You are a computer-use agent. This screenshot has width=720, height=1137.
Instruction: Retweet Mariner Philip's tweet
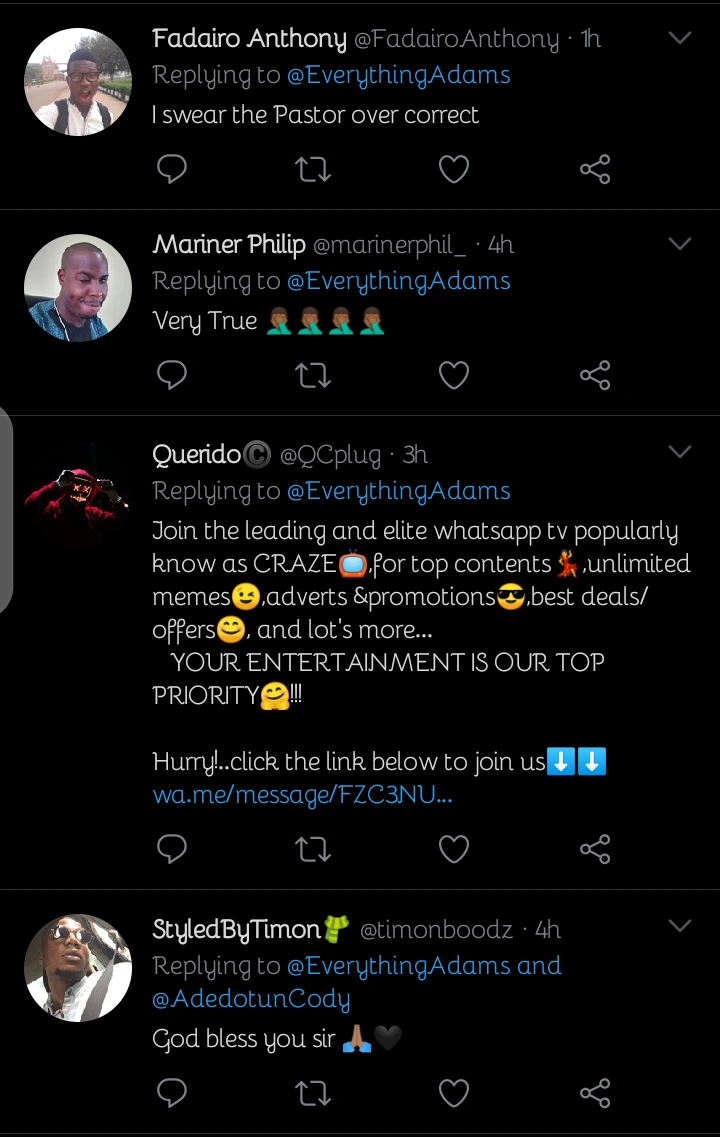click(314, 375)
